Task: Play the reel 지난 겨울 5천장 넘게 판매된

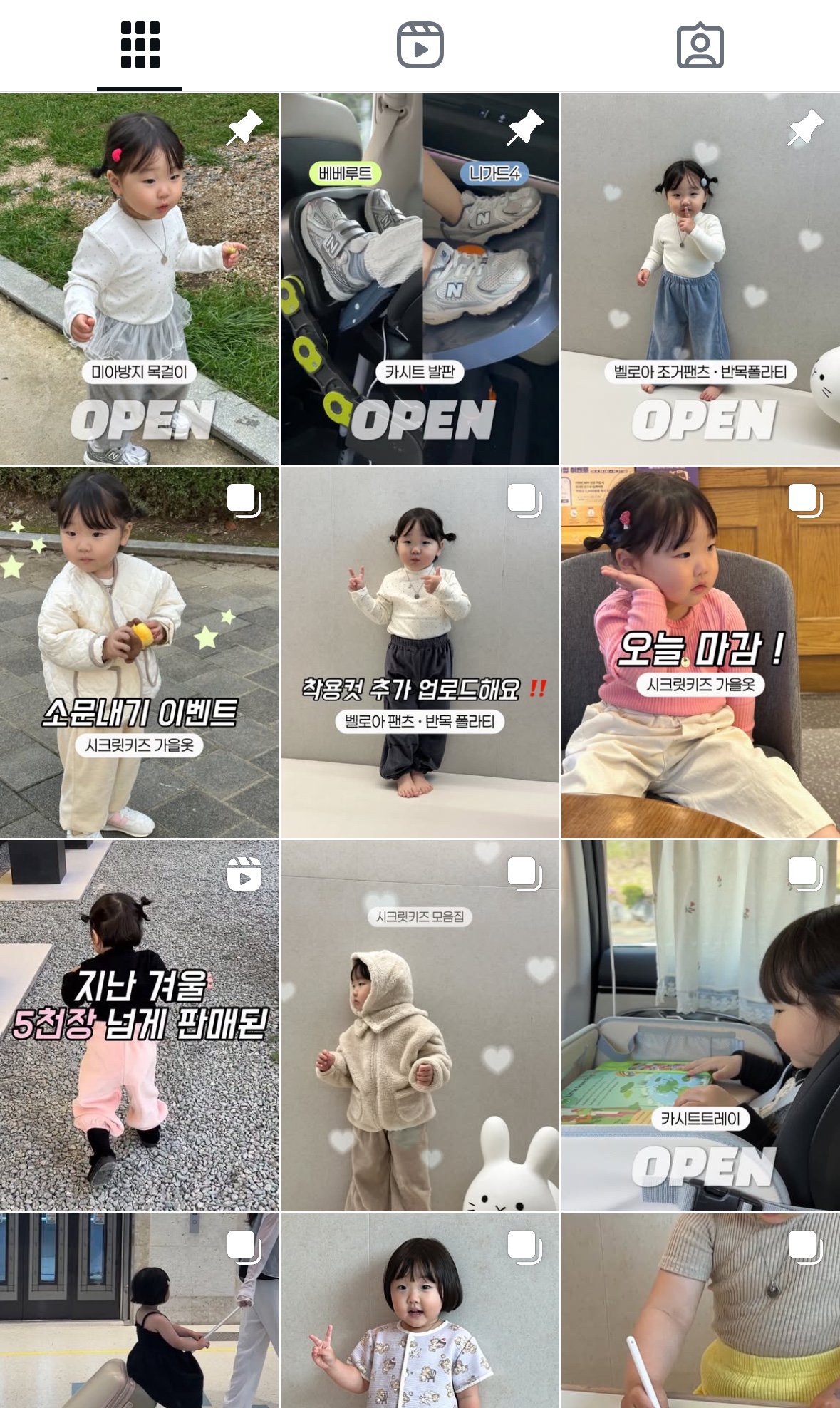Action: 139,1025
